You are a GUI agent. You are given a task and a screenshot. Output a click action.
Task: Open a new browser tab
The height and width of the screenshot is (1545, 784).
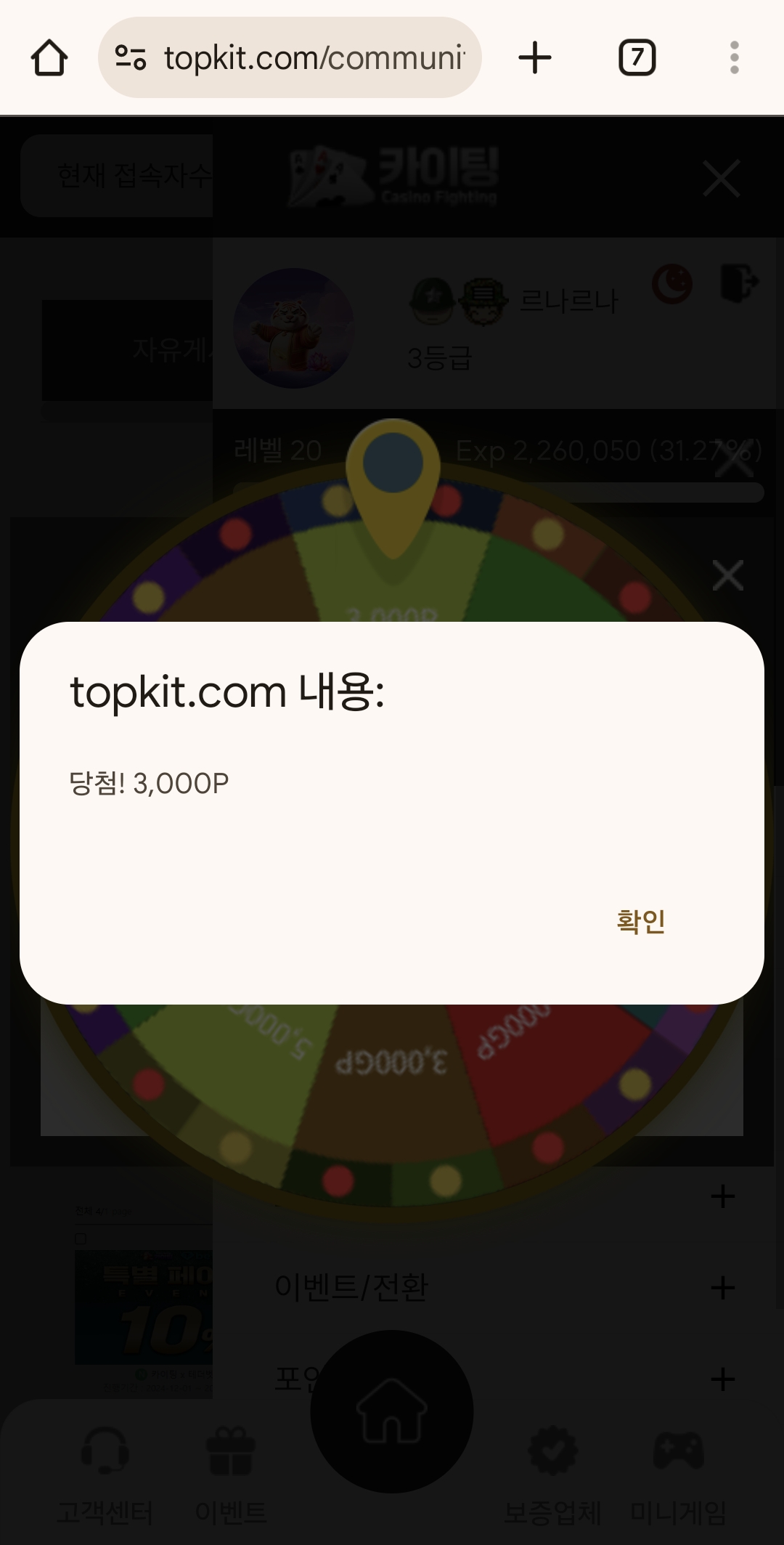pos(535,58)
